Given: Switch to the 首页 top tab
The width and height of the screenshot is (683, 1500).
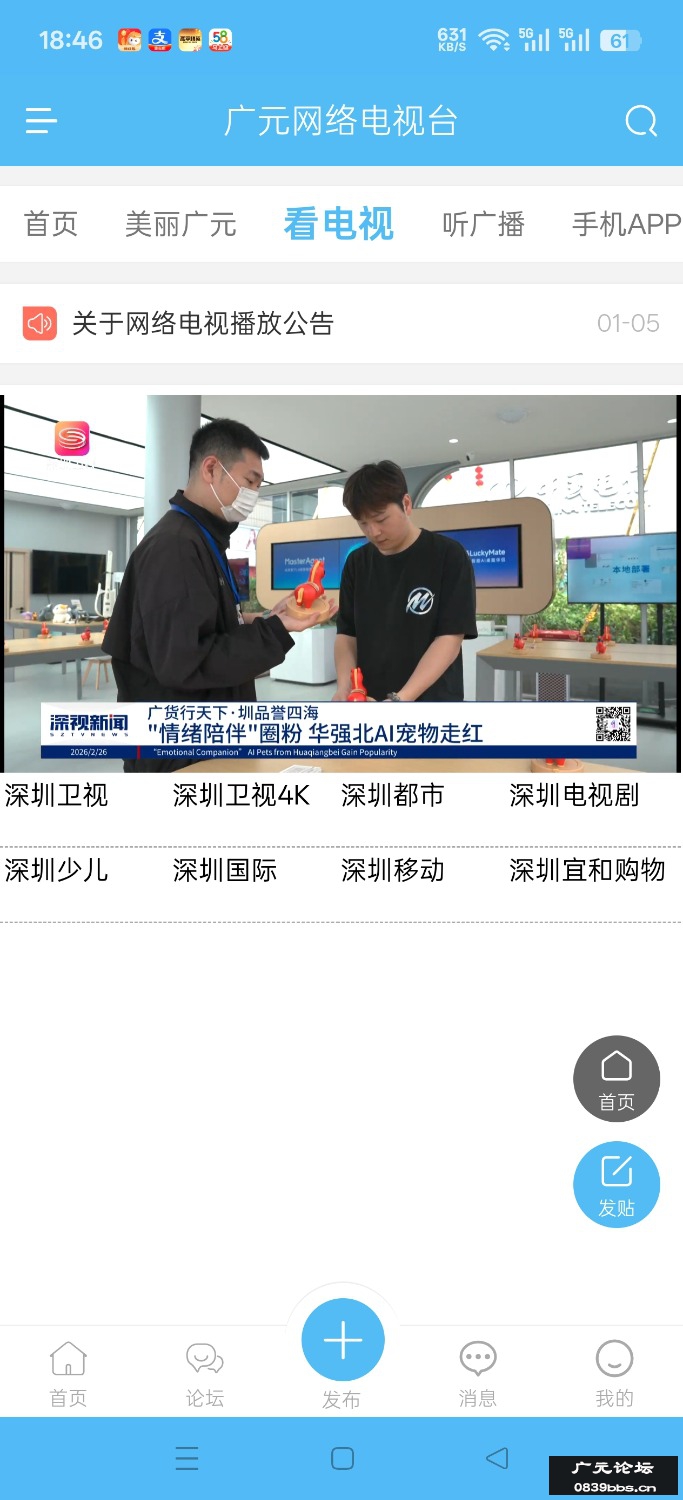Looking at the screenshot, I should click(51, 224).
